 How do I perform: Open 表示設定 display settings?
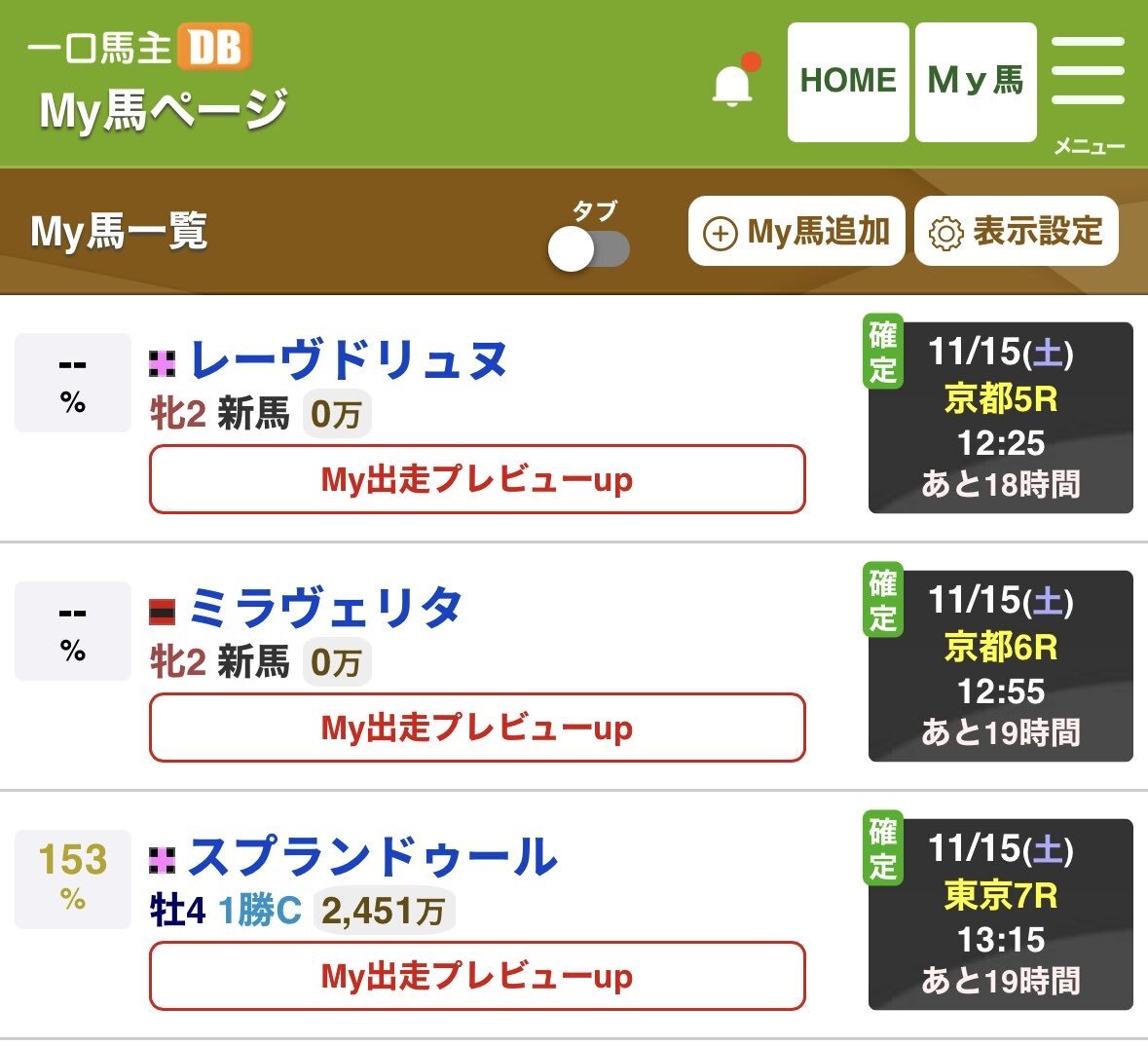tap(1017, 232)
